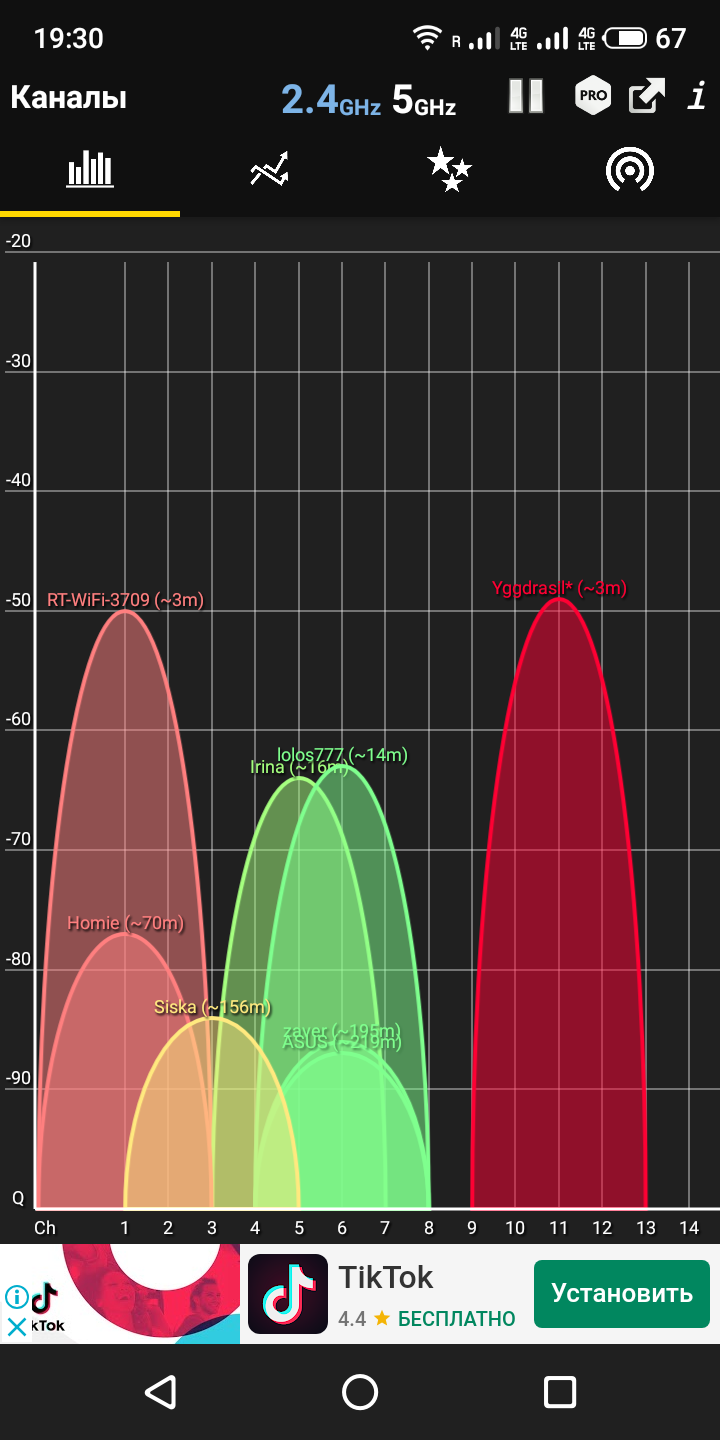Select the 2.4GHz band
Viewport: 720px width, 1440px height.
pyautogui.click(x=330, y=99)
